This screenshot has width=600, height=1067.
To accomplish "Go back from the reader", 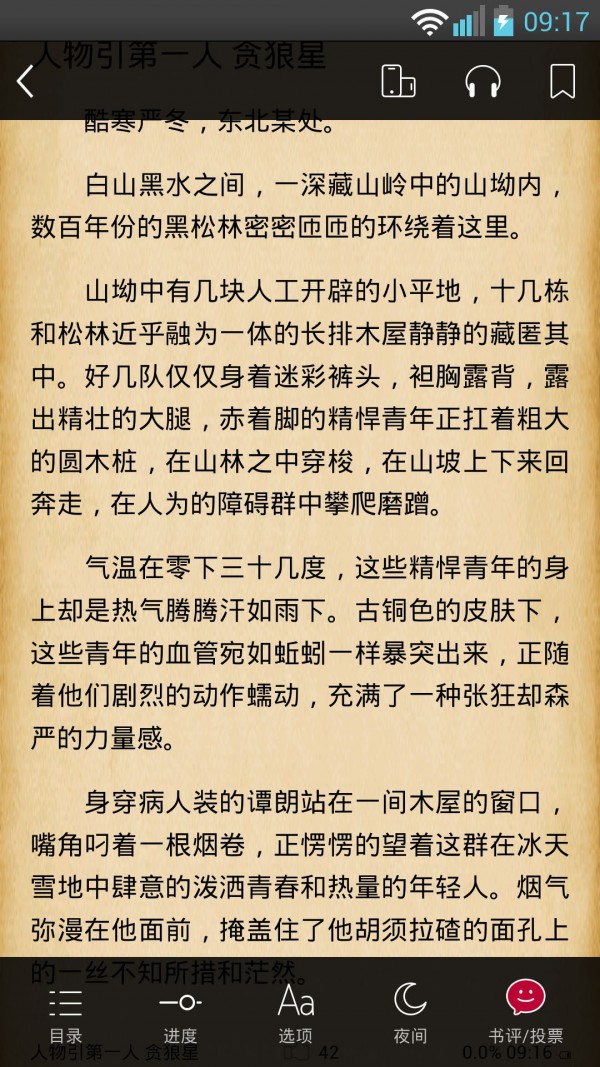I will coord(27,82).
